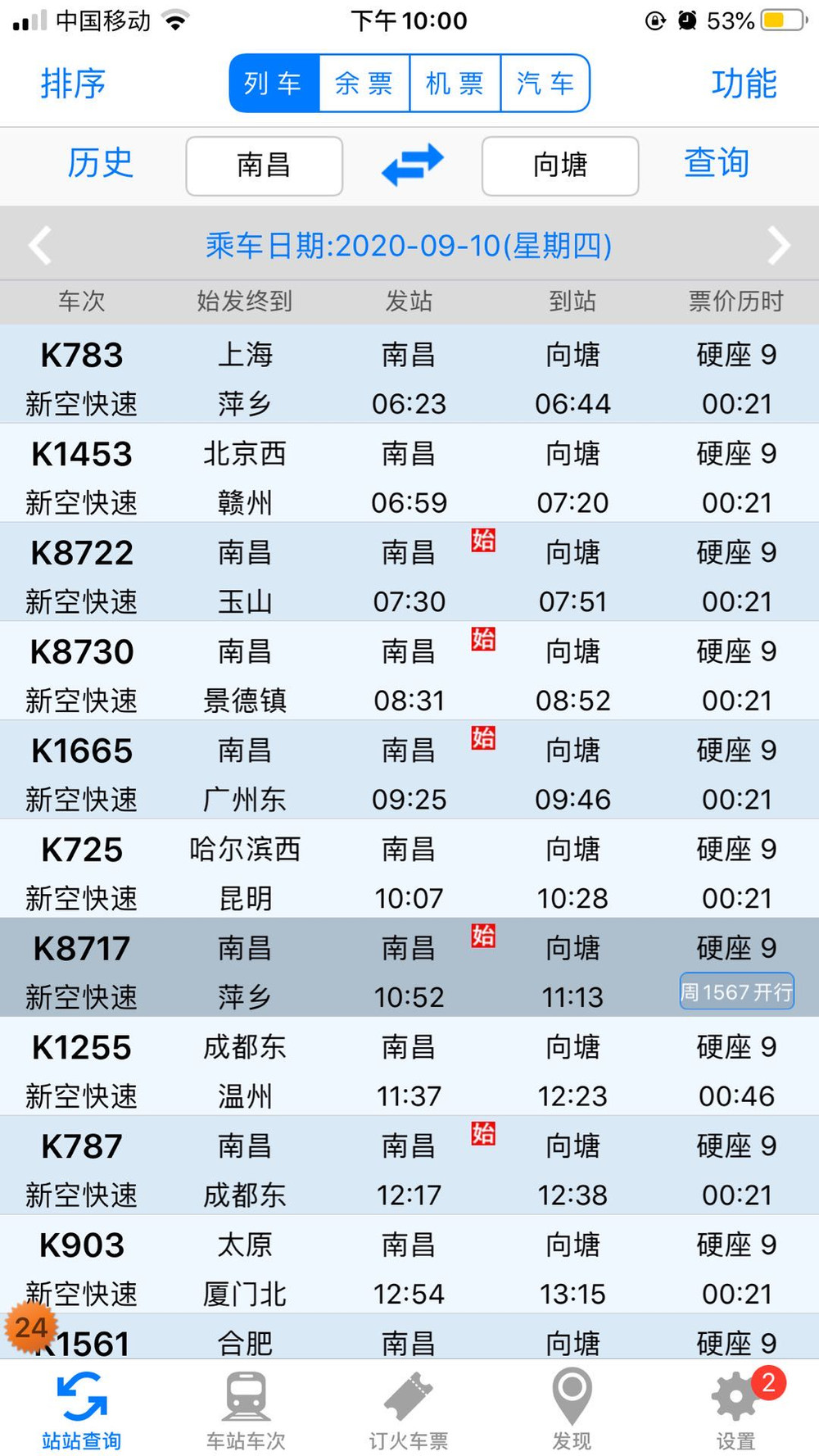Switch to the 汽车 tab

click(x=545, y=83)
